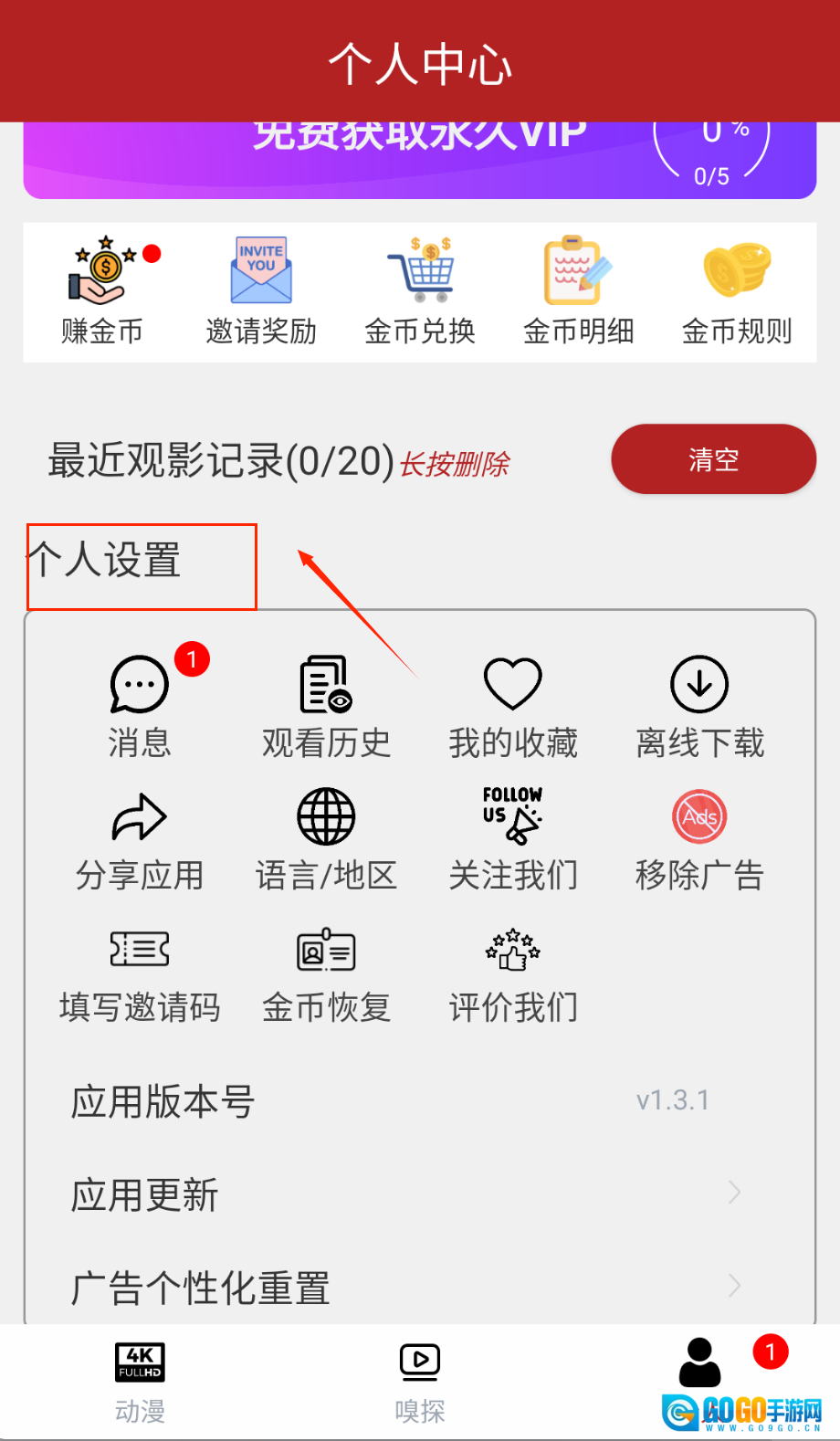Open 邀请奖励 invite rewards
The width and height of the screenshot is (840, 1441).
tap(261, 291)
